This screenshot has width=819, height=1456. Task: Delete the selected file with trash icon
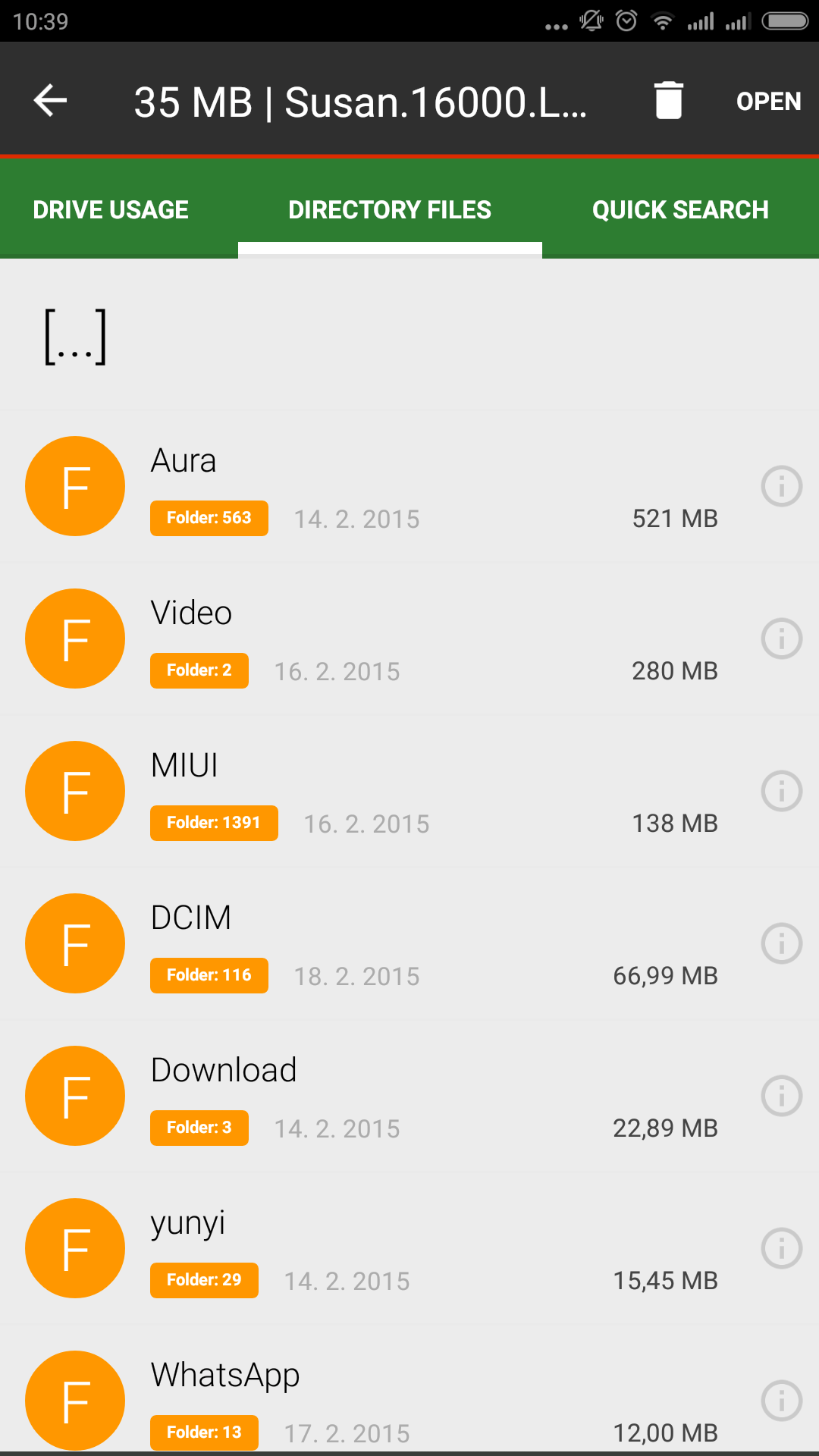click(668, 101)
